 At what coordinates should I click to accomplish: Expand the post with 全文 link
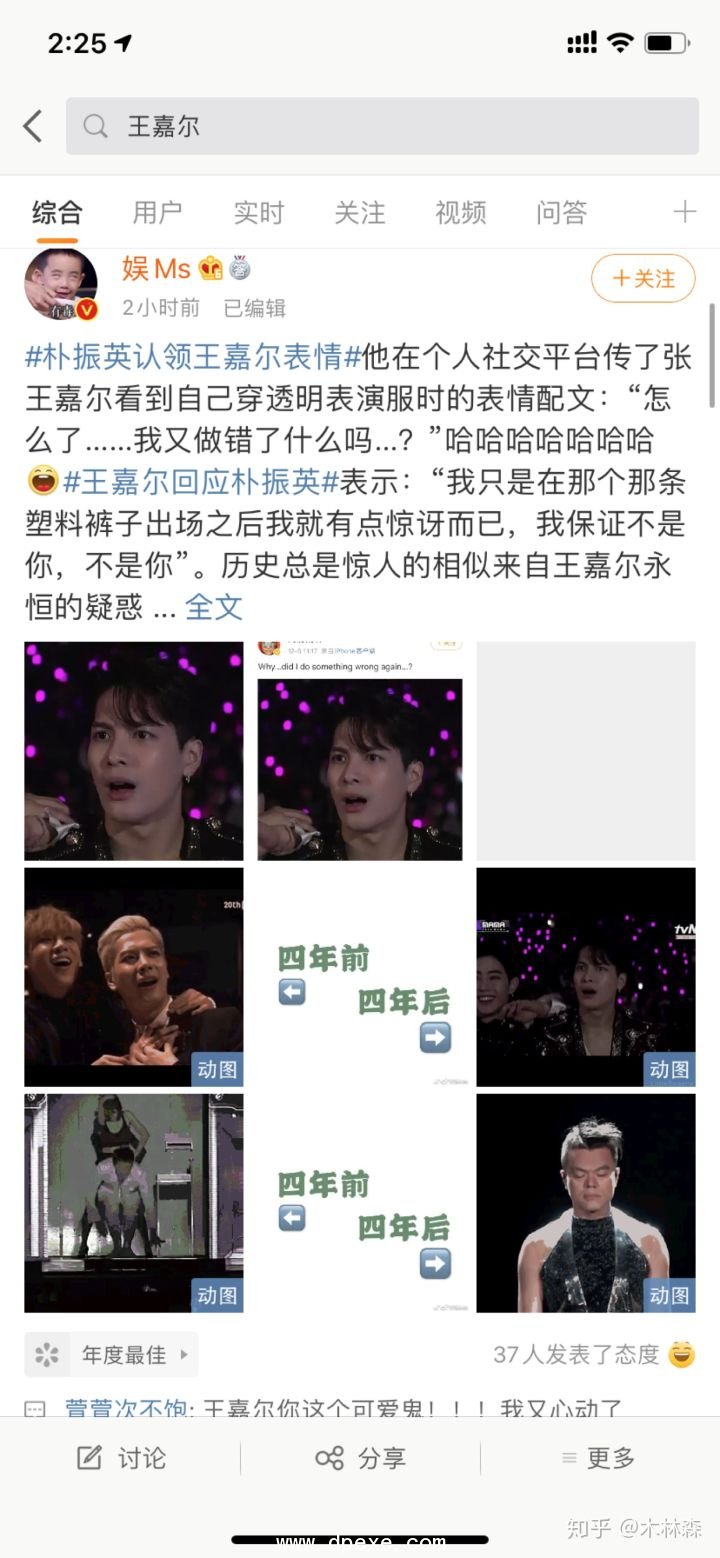214,606
